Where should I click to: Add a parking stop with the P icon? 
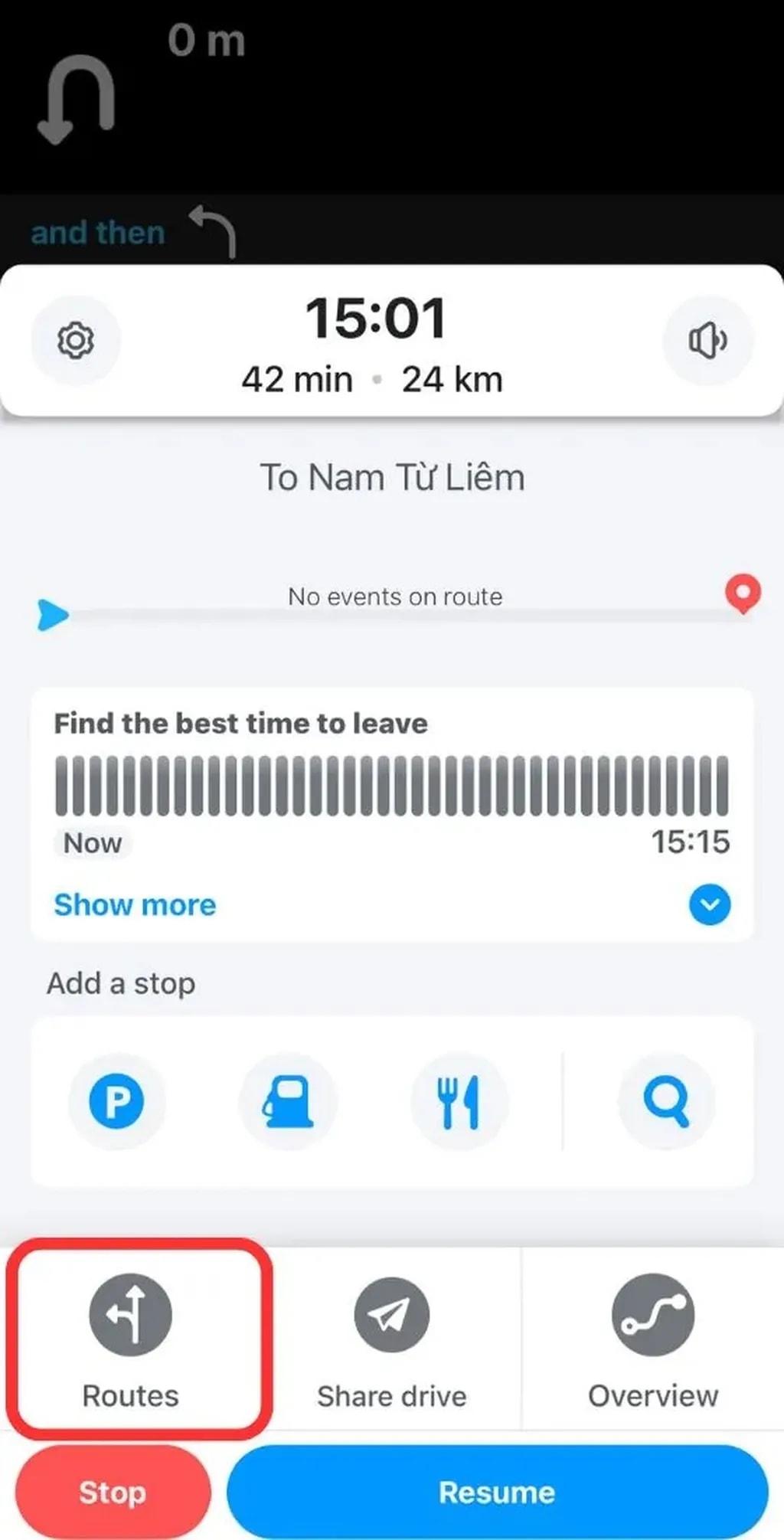[x=116, y=1100]
